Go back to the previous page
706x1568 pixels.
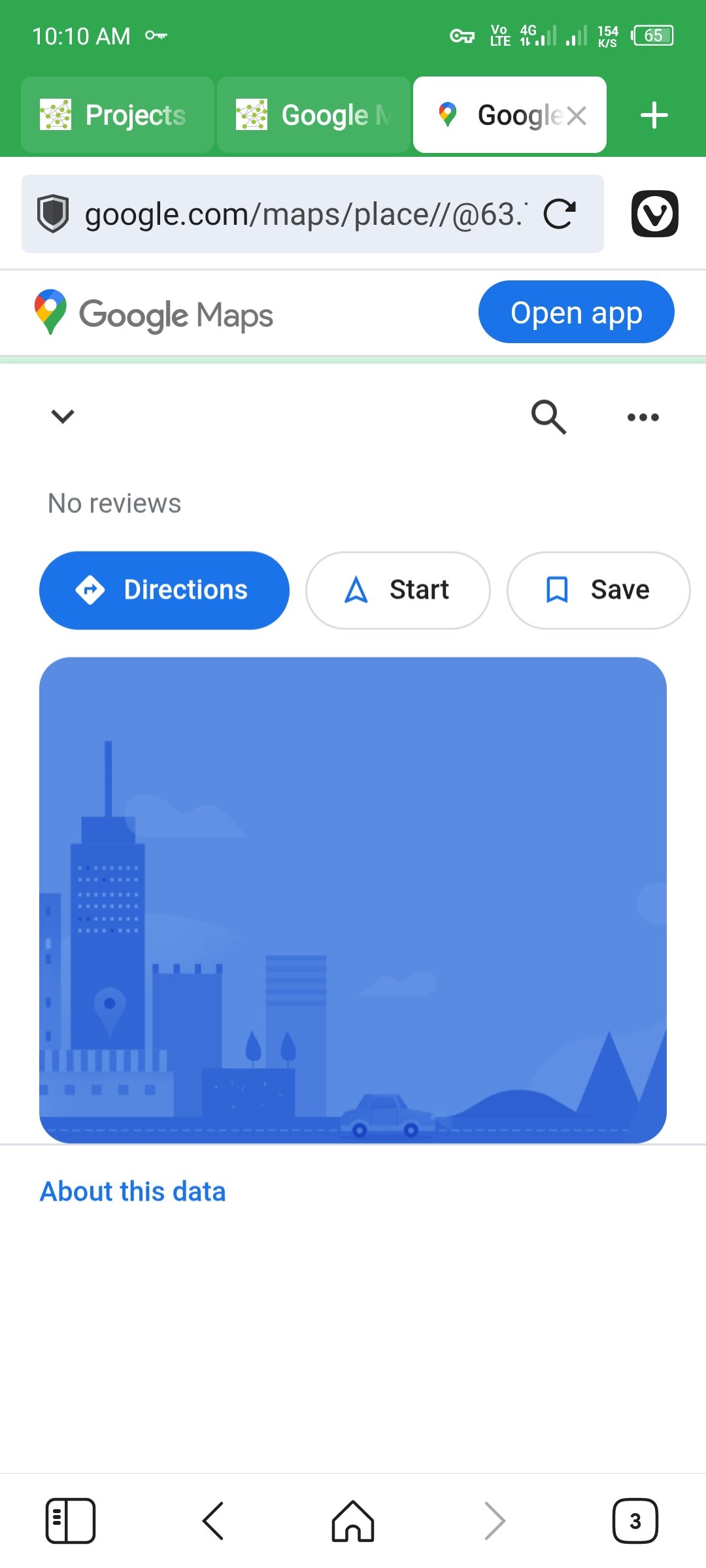click(x=213, y=1521)
